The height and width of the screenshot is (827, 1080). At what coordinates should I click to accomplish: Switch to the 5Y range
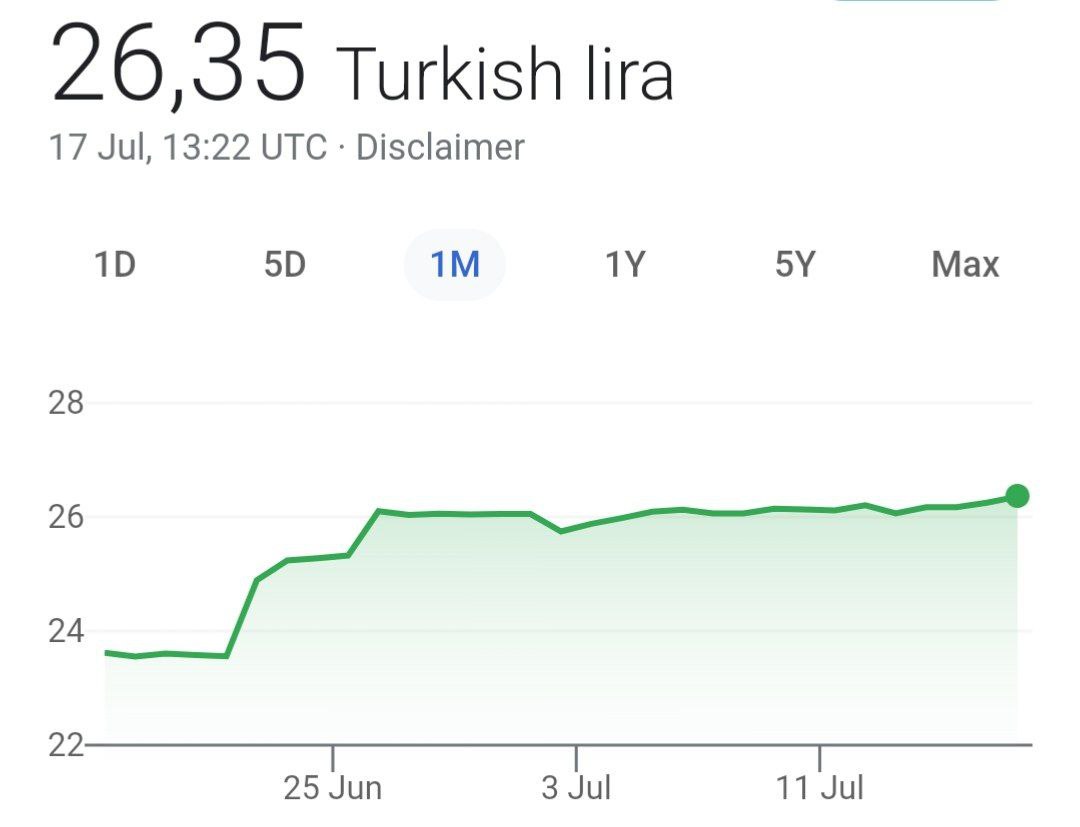pos(795,265)
